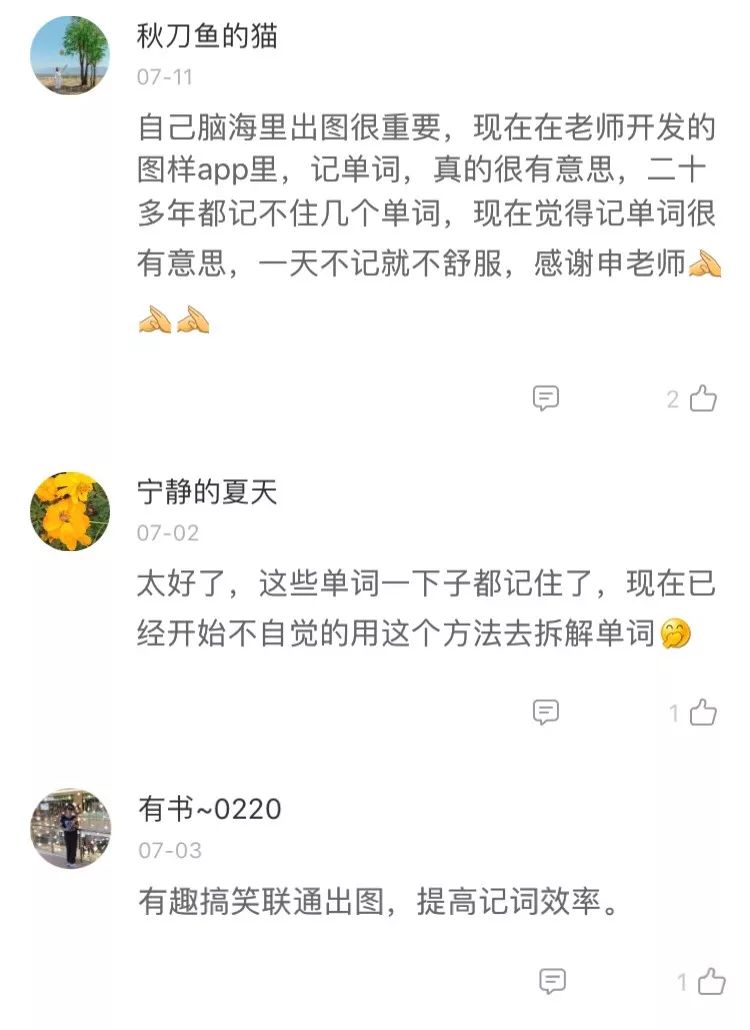750x1030 pixels.
Task: Click the like count 2 on first comment
Action: (672, 398)
